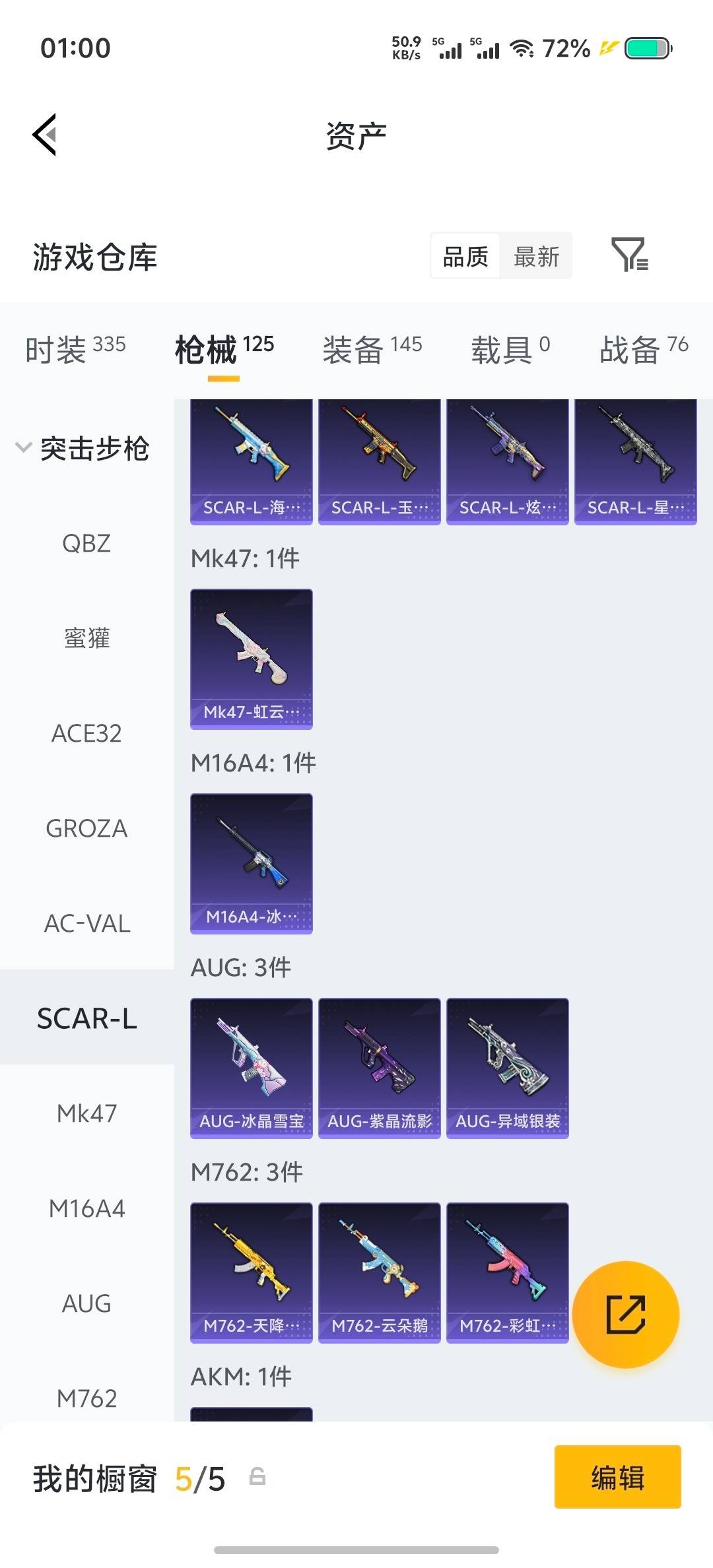Tap the back arrow to leave 资产 page
This screenshot has height=1568, width=713.
44,134
